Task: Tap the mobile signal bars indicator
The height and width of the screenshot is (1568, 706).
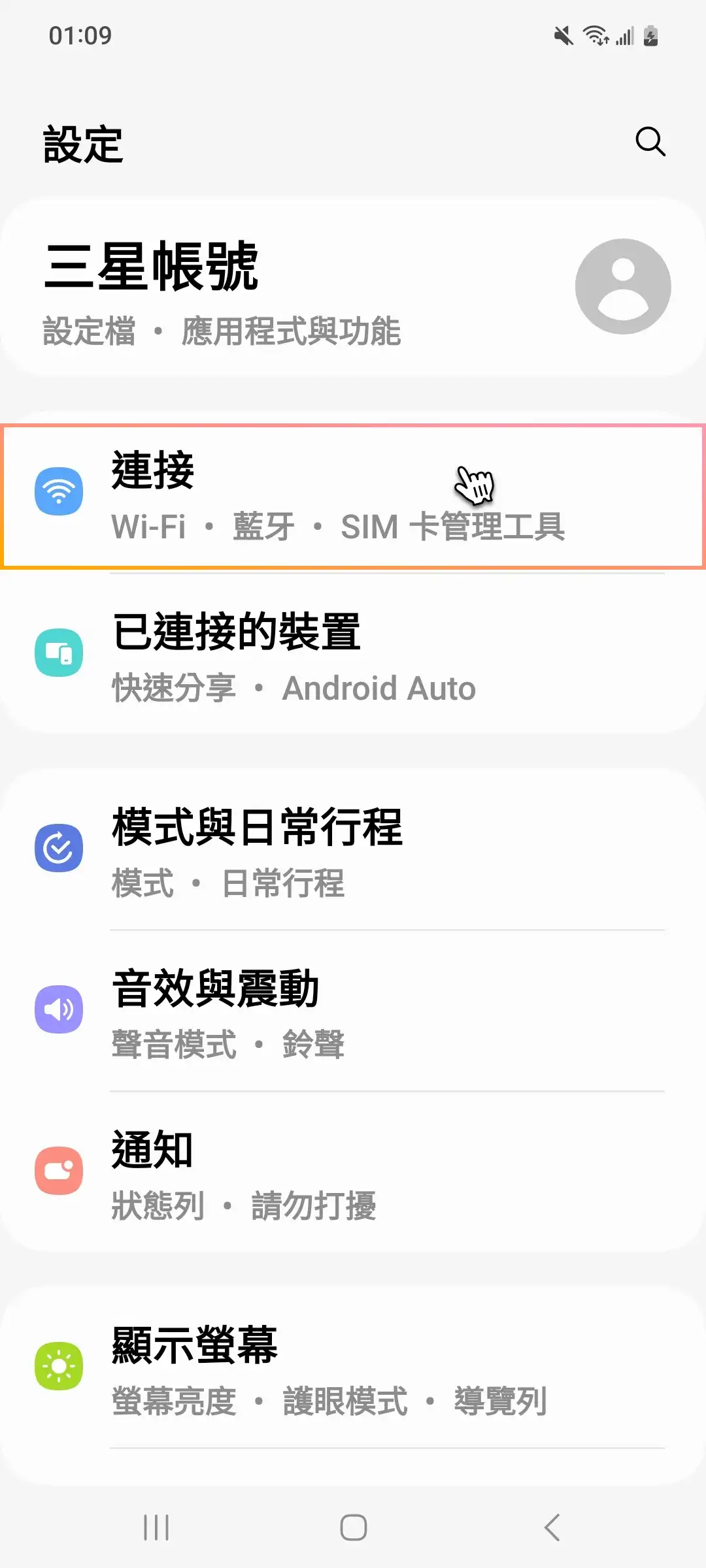Action: pos(624,36)
